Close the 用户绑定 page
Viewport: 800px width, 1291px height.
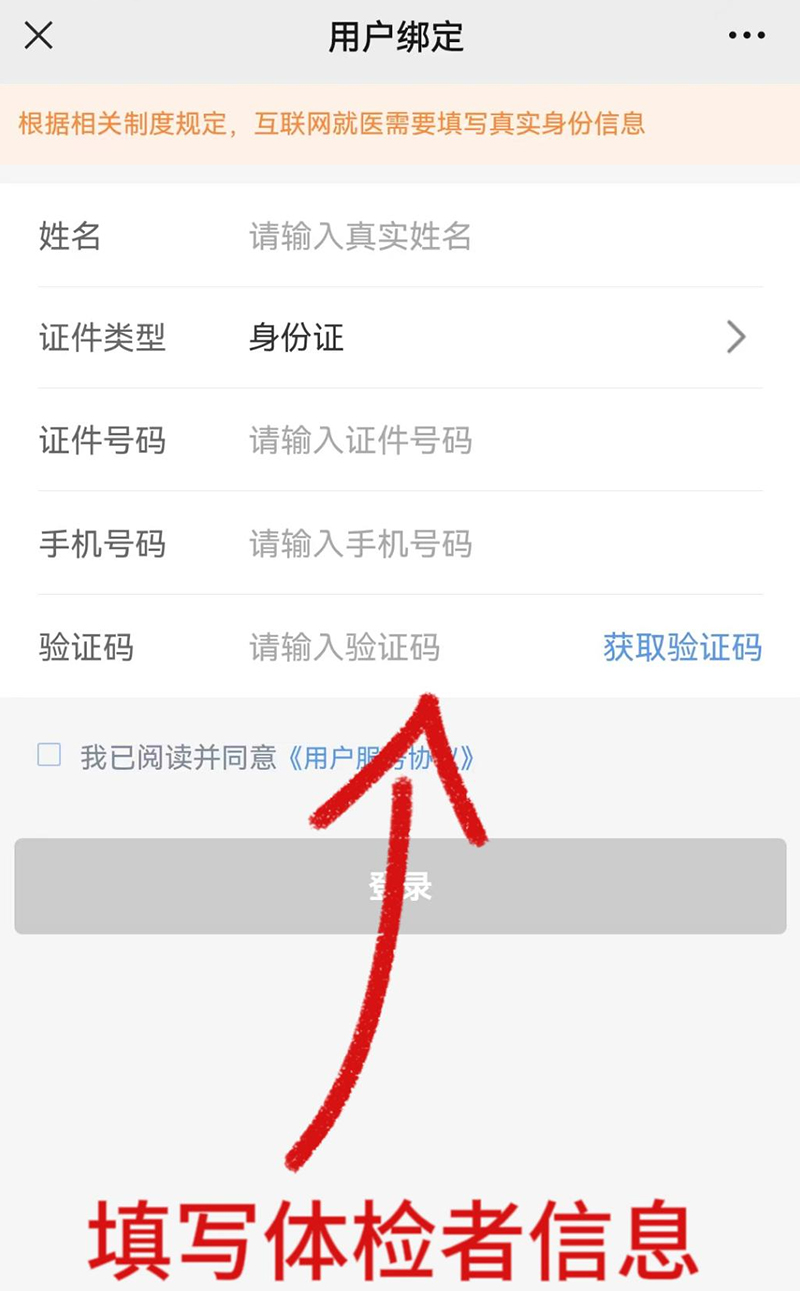click(x=38, y=36)
